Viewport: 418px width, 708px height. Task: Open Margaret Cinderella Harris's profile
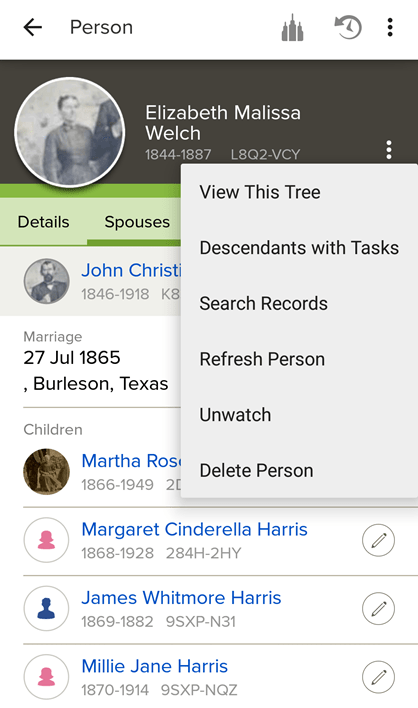click(x=194, y=529)
